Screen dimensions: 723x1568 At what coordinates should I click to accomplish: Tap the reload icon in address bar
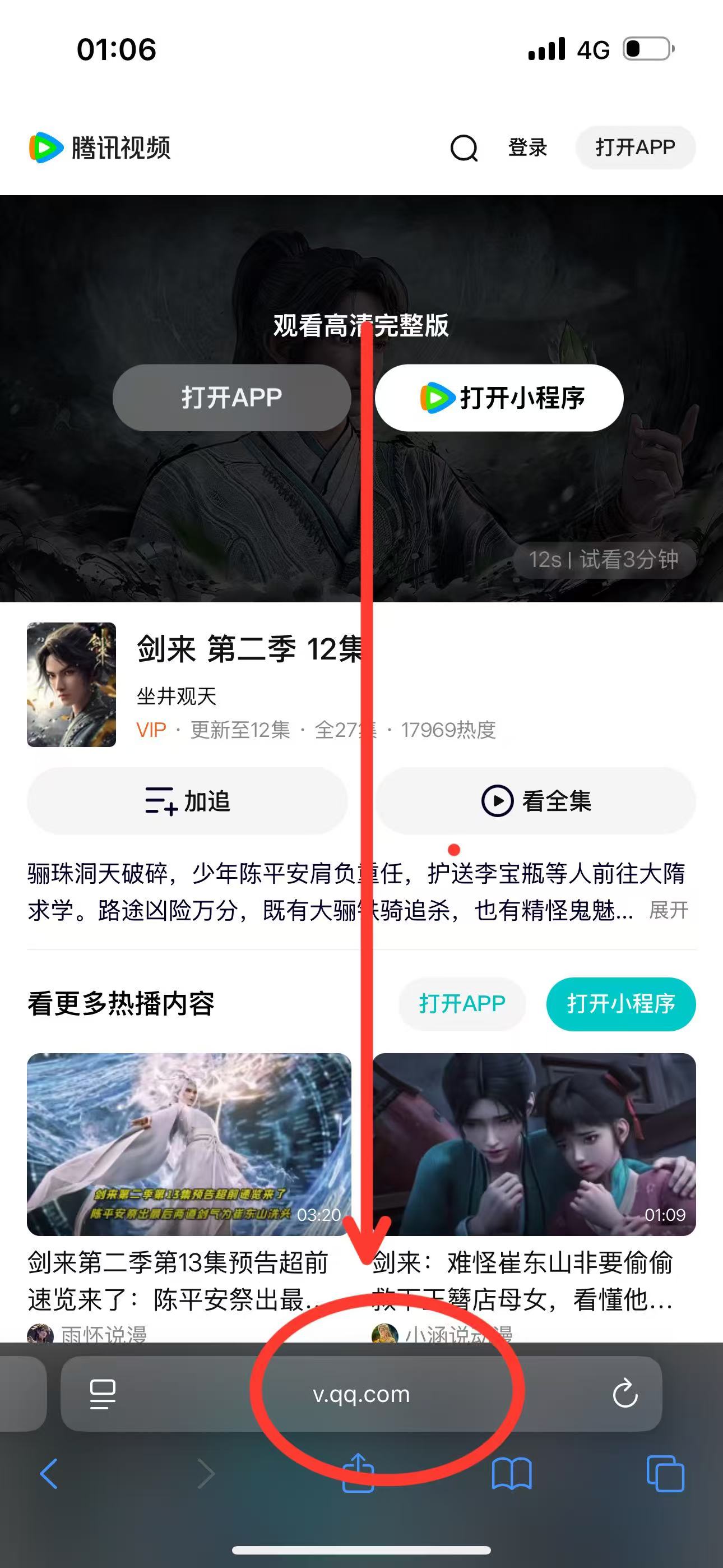click(625, 1394)
